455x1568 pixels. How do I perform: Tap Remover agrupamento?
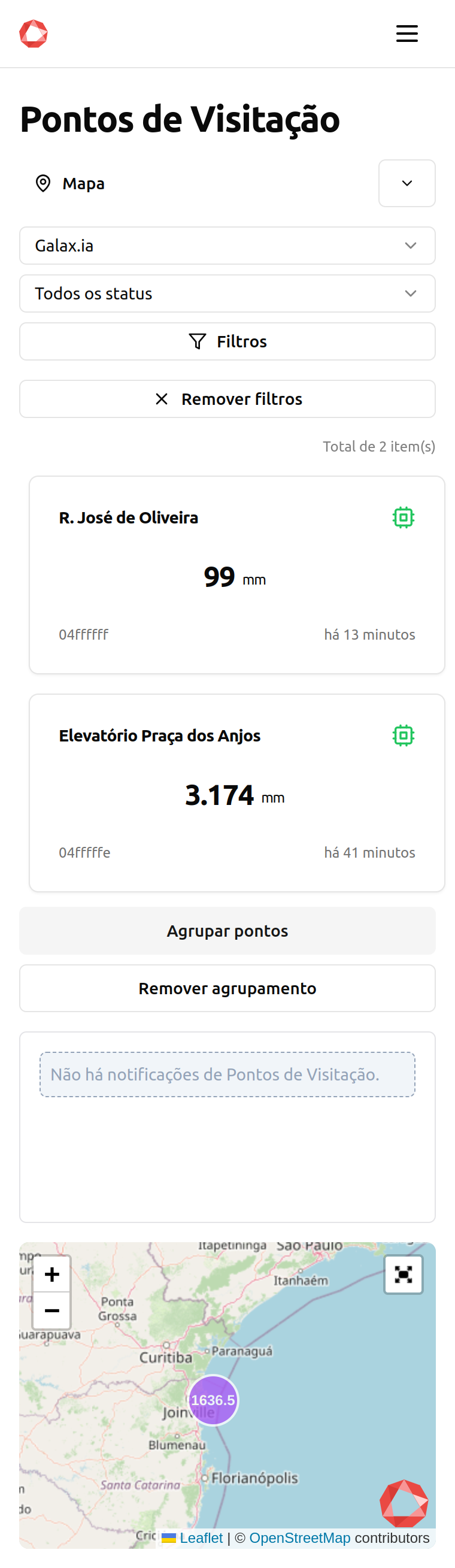coord(227,988)
